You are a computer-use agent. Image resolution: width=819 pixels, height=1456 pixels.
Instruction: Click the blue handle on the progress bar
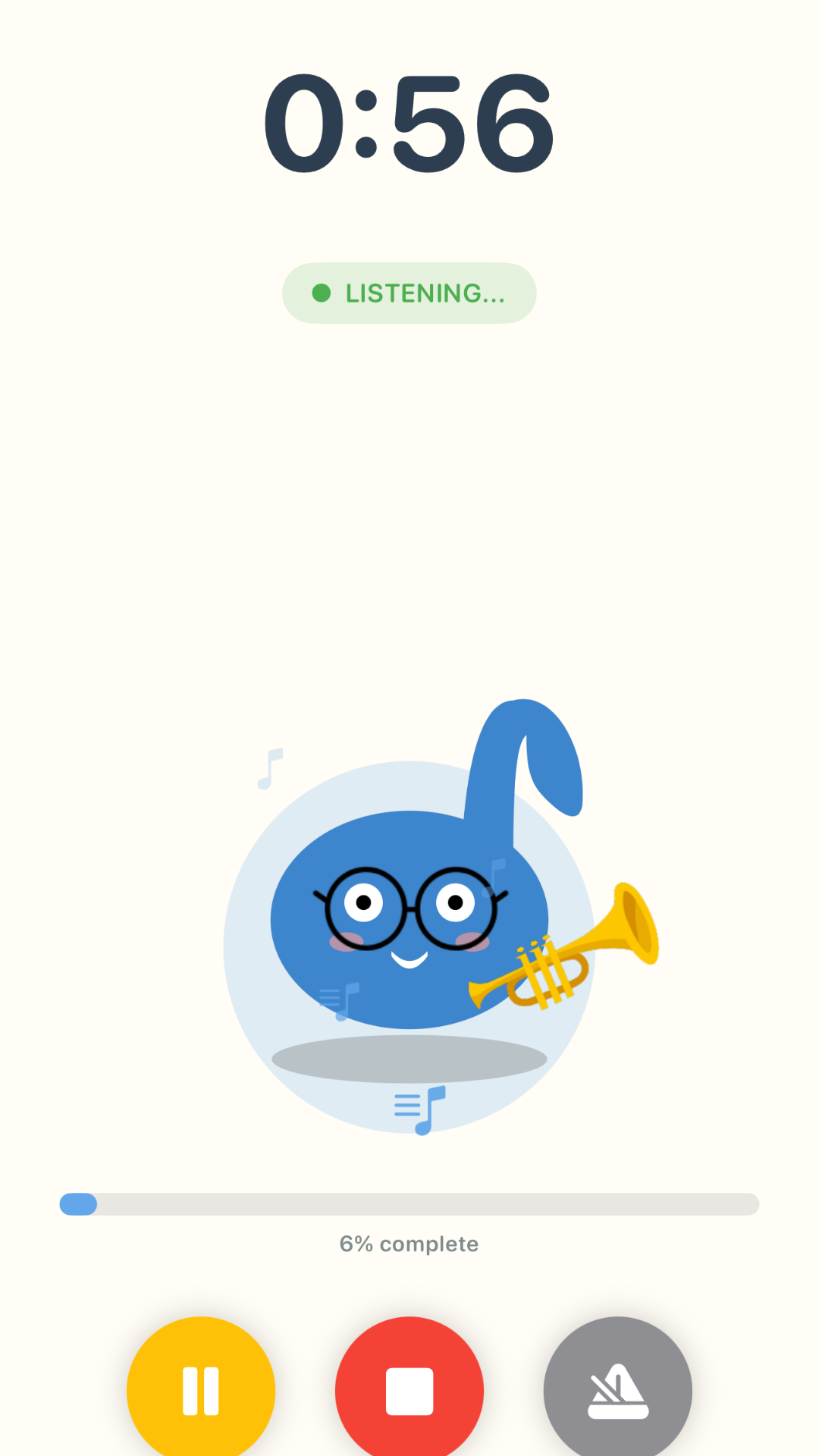tap(78, 1204)
